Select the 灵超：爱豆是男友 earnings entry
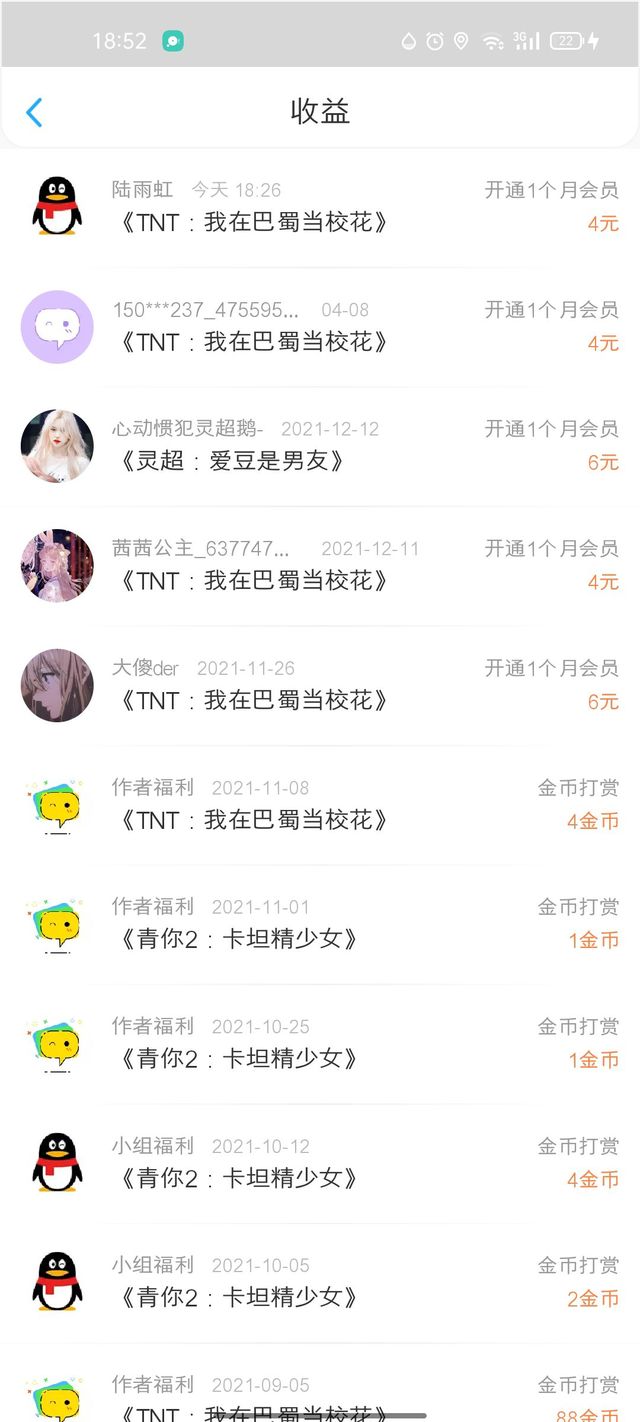The width and height of the screenshot is (640, 1422). tap(320, 446)
